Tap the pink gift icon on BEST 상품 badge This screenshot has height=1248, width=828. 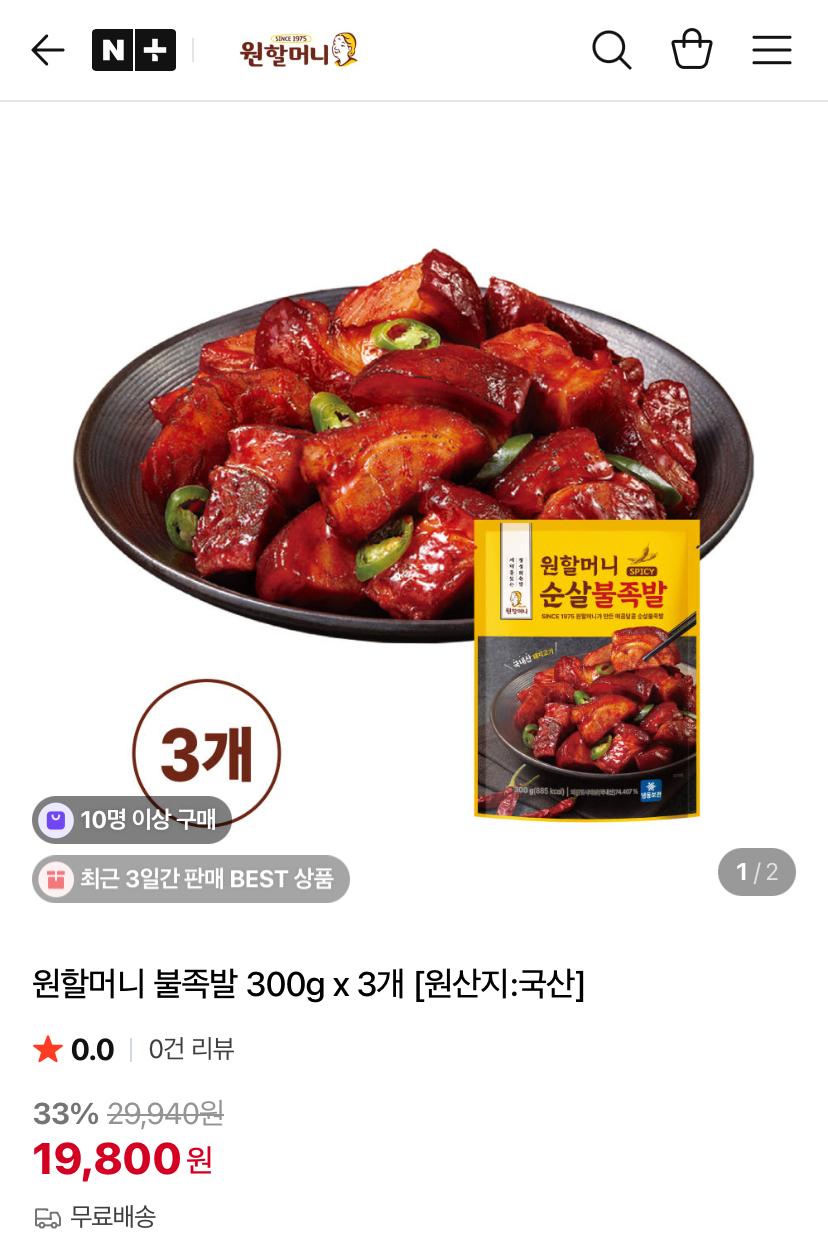click(57, 879)
